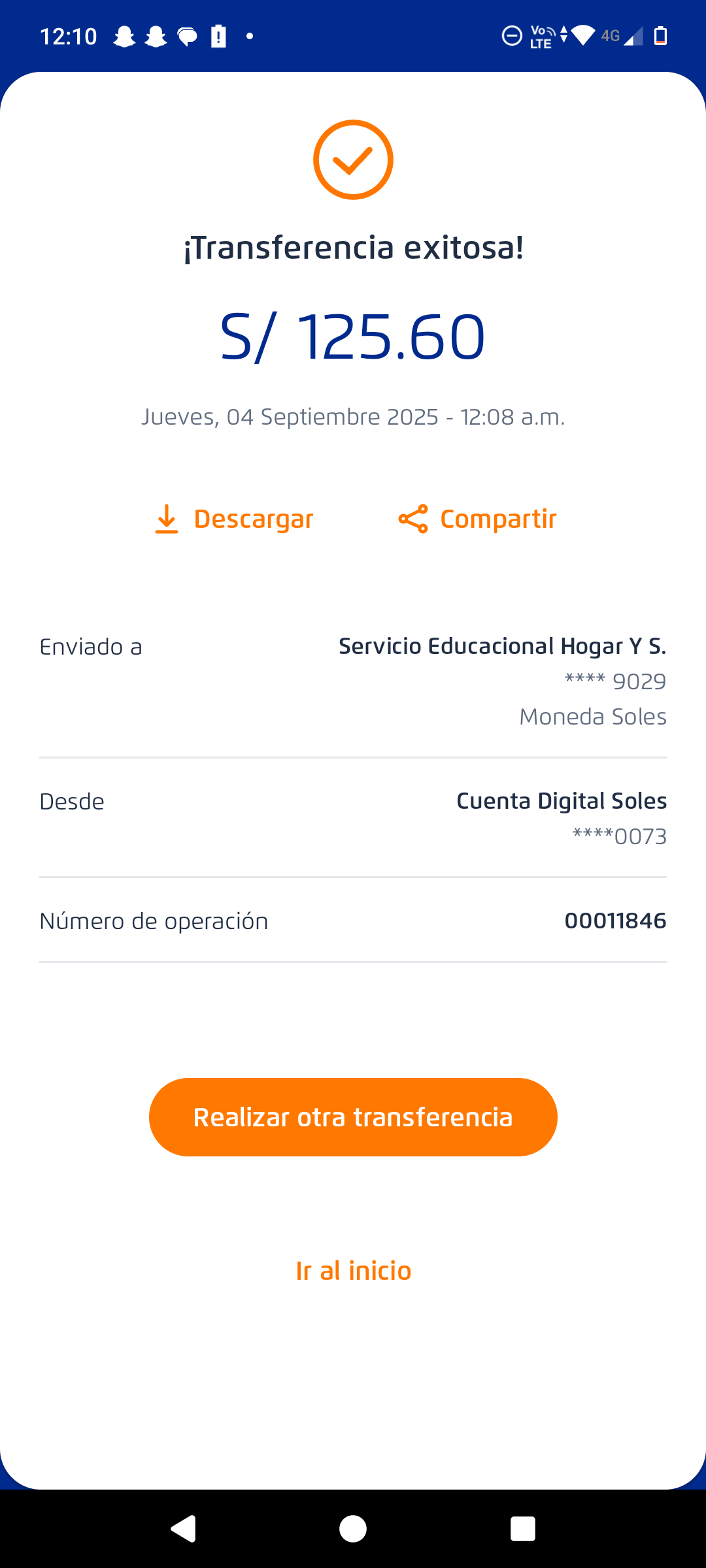The image size is (706, 1568).
Task: Open the system recent apps view
Action: [522, 1529]
